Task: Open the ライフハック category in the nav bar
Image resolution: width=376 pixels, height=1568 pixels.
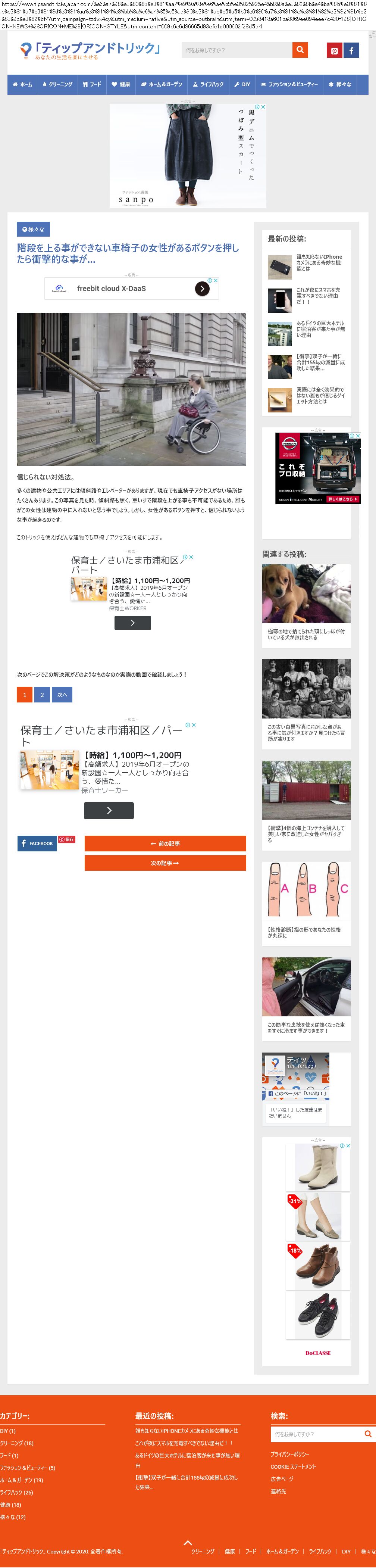Action: tap(208, 85)
